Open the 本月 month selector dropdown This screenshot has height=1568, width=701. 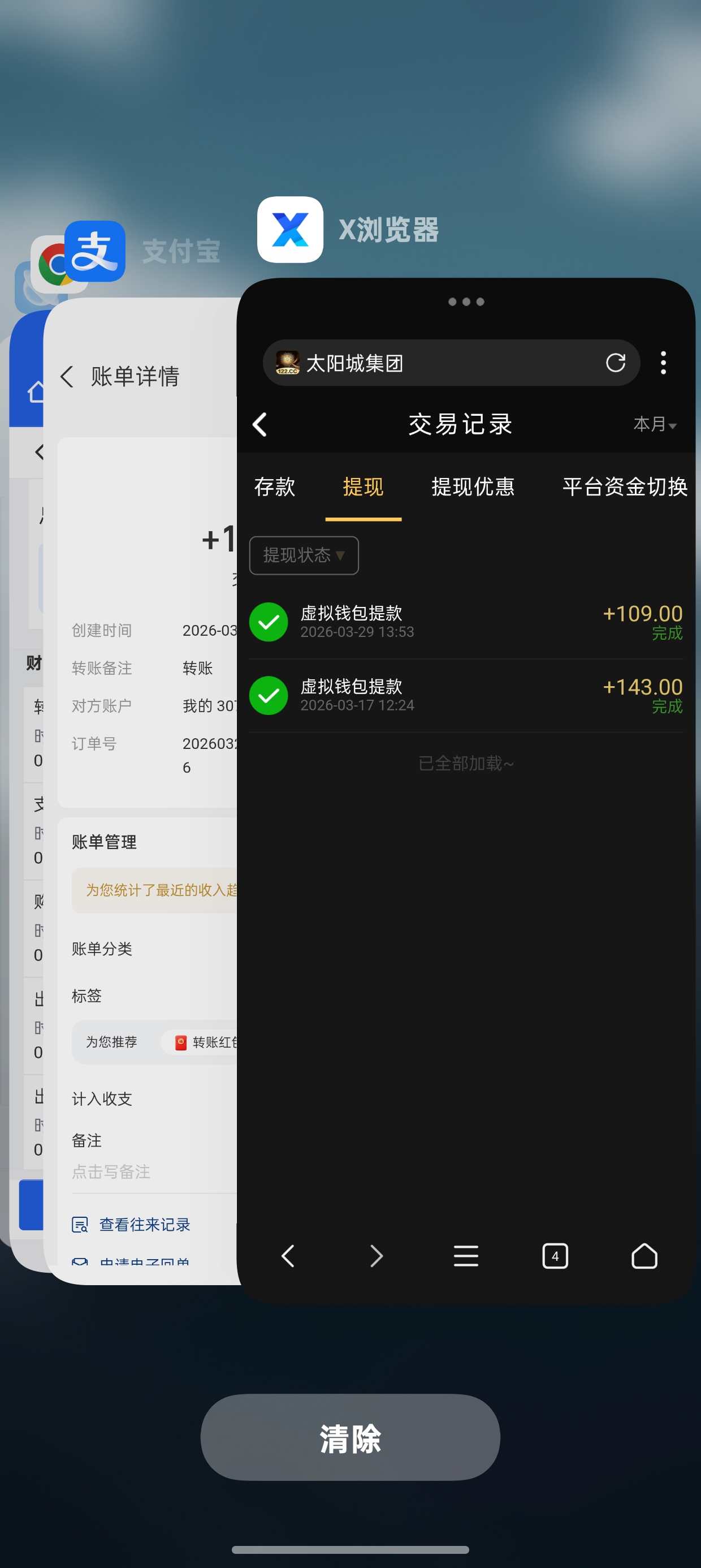coord(654,425)
